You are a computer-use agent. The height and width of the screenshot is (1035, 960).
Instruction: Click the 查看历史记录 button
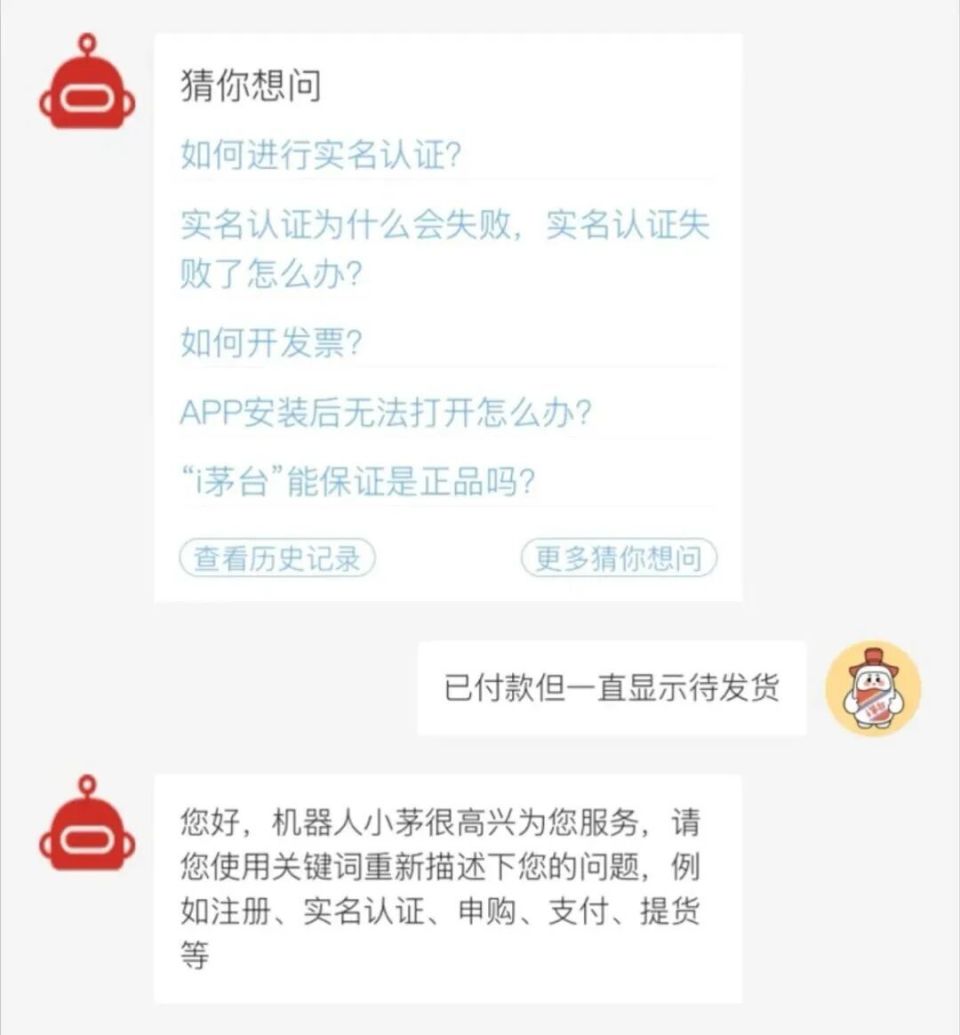pyautogui.click(x=276, y=558)
